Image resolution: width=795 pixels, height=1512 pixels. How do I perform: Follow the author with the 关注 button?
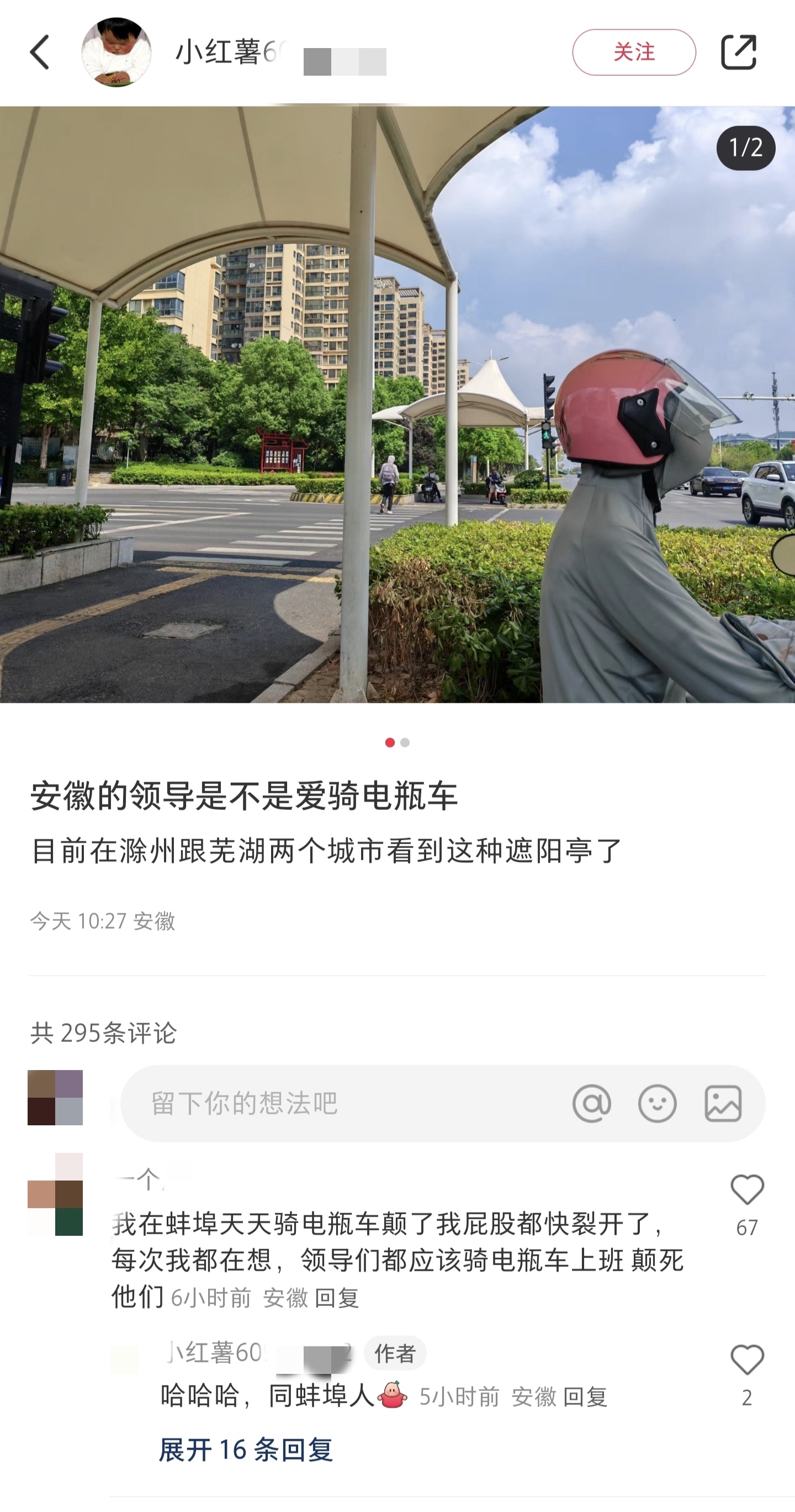(634, 52)
